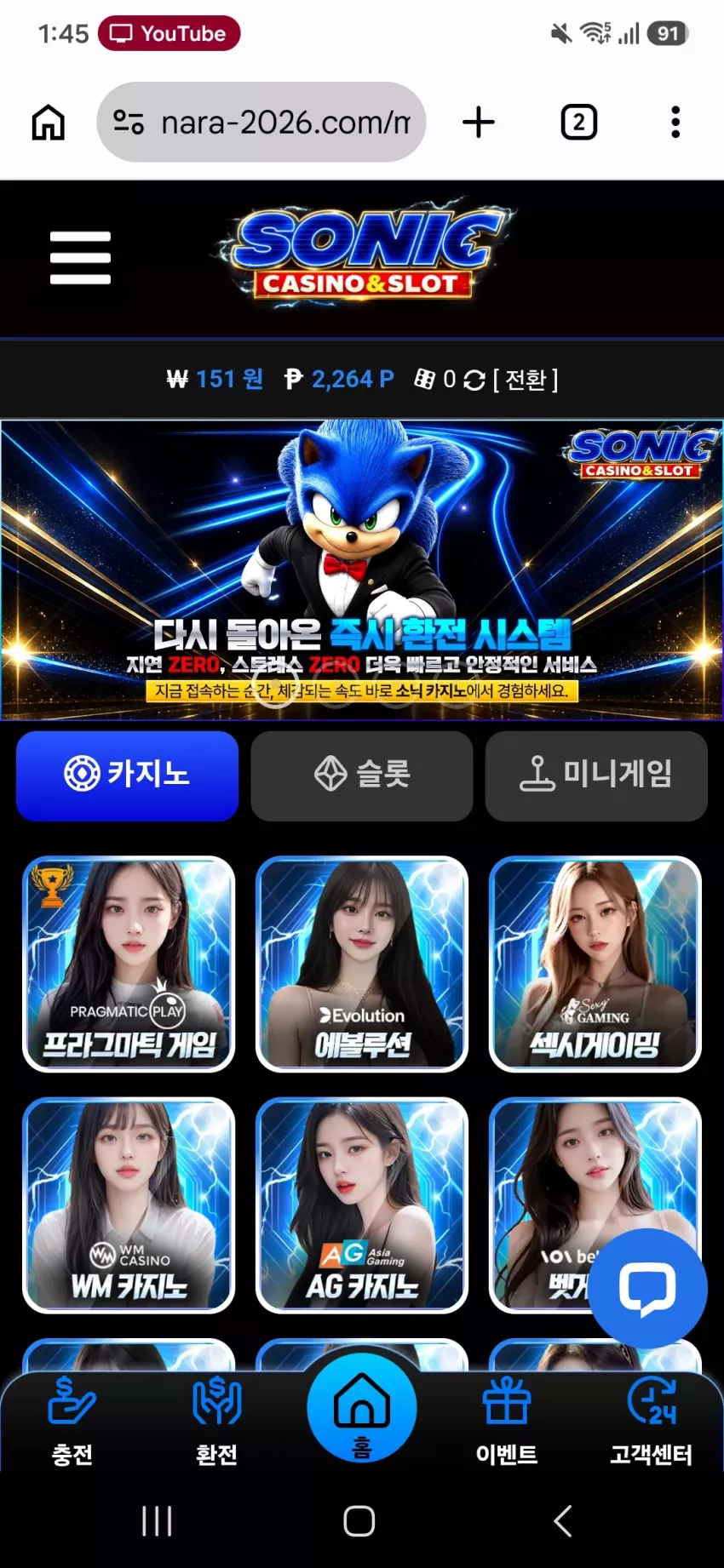The image size is (724, 1568).
Task: Open the 섹시게이밍 tile
Action: pos(595,964)
